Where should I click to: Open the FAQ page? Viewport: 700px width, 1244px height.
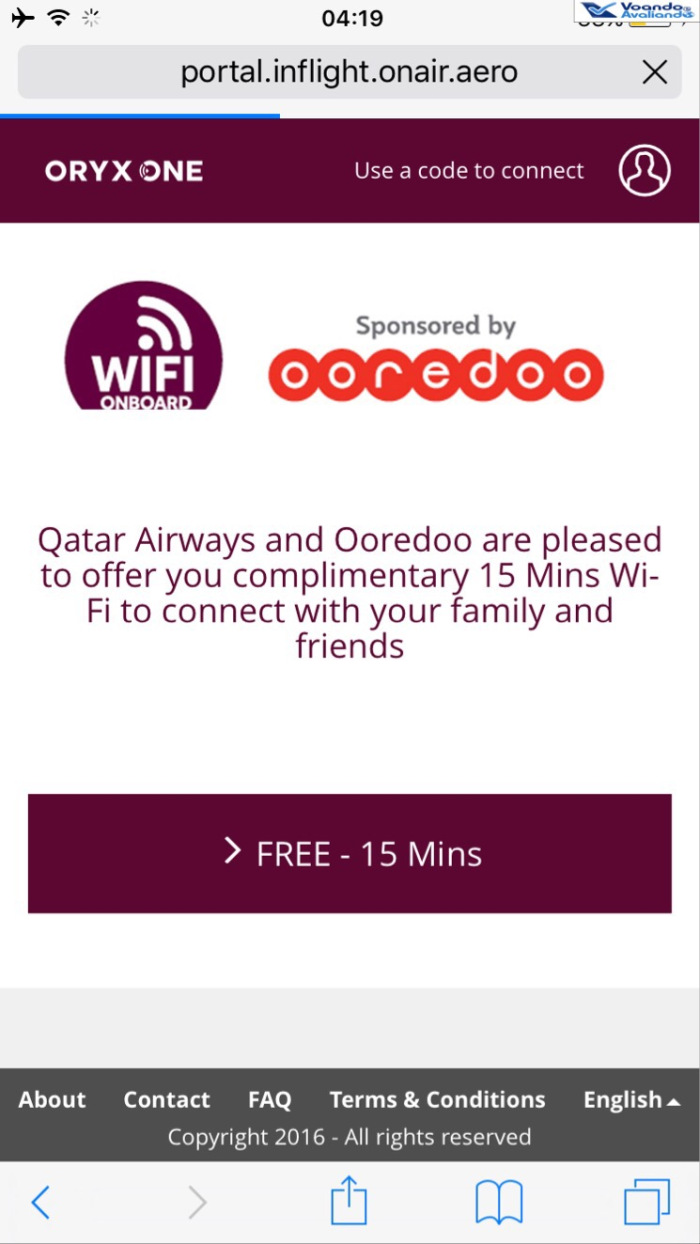click(269, 1100)
